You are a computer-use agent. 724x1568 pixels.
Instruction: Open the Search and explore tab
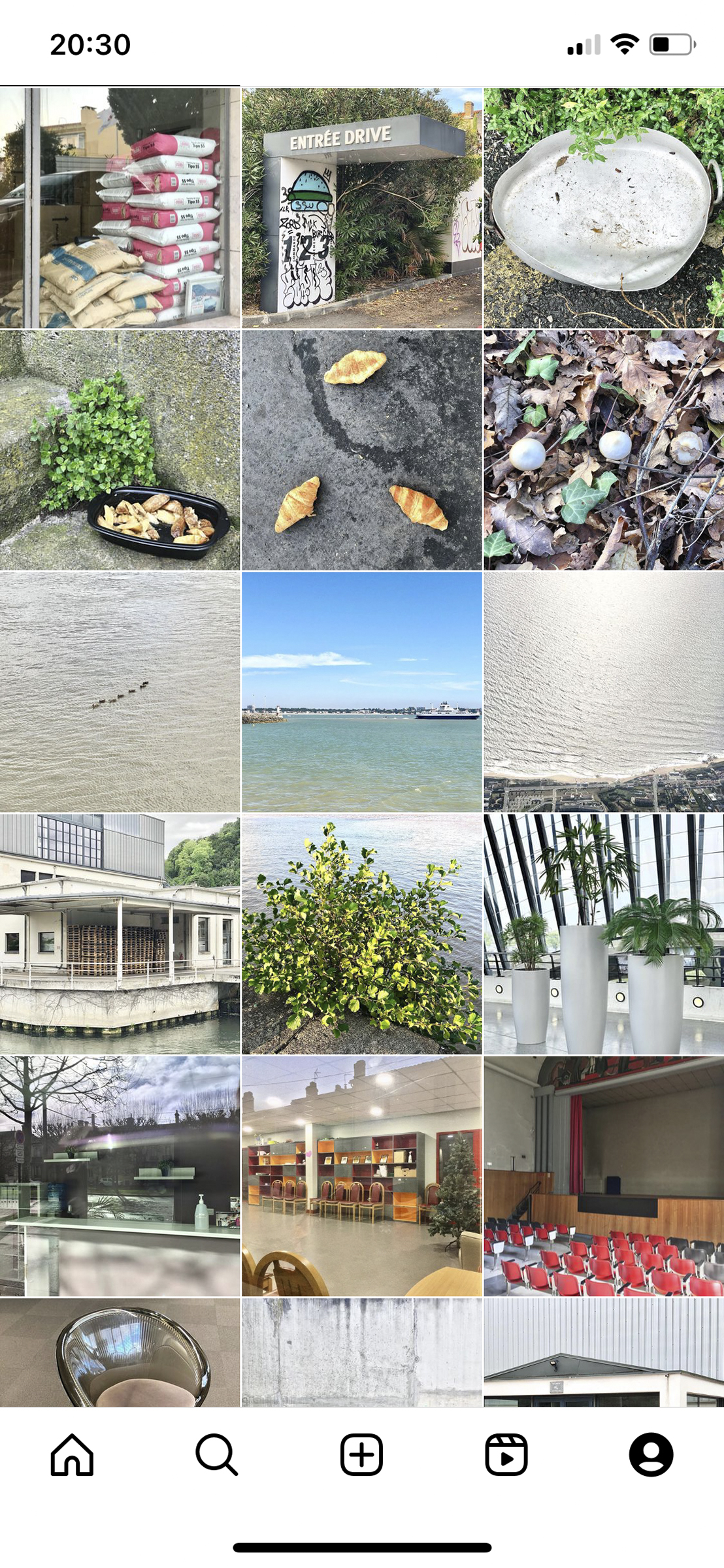coord(217,1455)
